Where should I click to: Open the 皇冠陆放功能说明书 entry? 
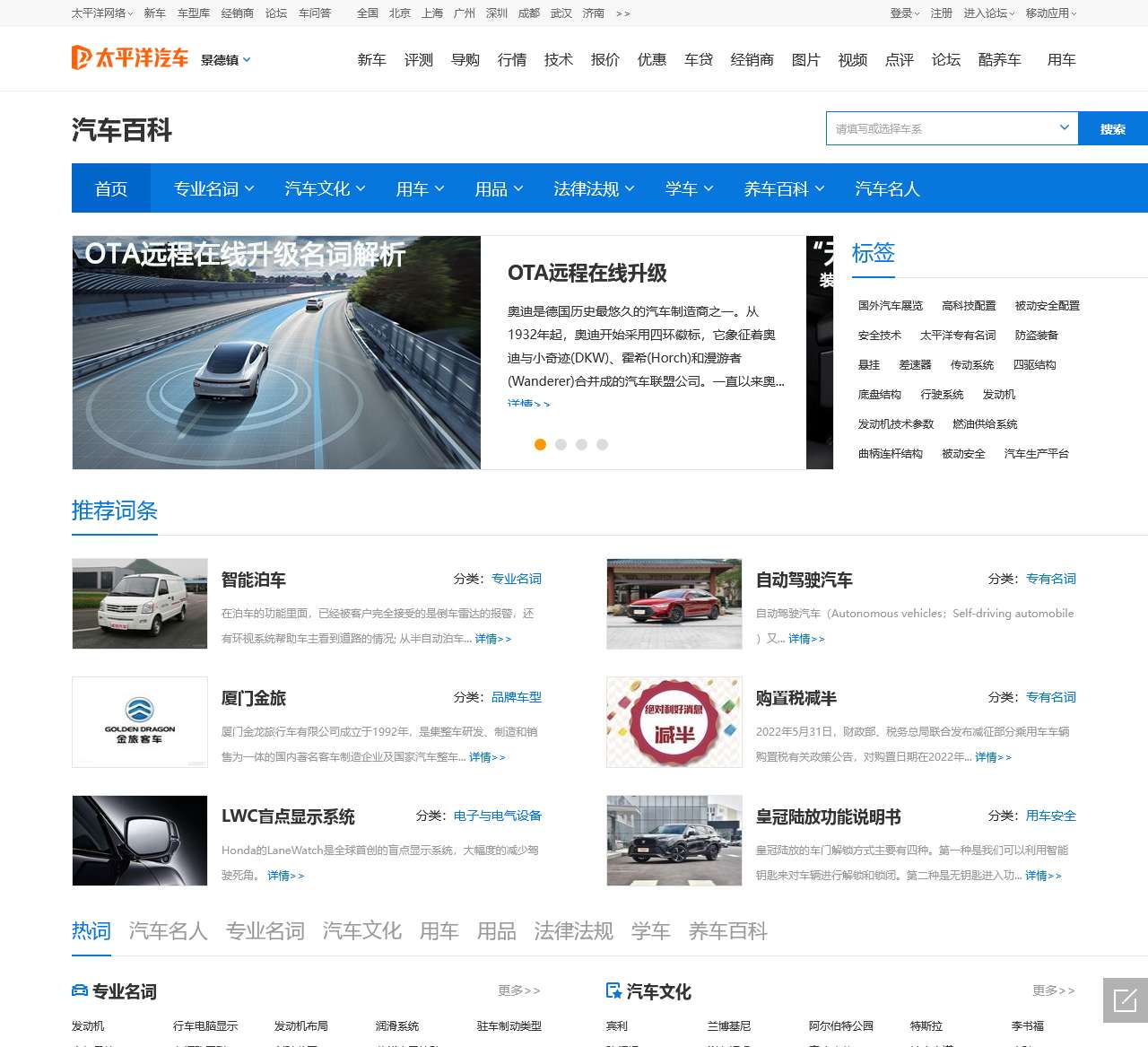point(828,816)
